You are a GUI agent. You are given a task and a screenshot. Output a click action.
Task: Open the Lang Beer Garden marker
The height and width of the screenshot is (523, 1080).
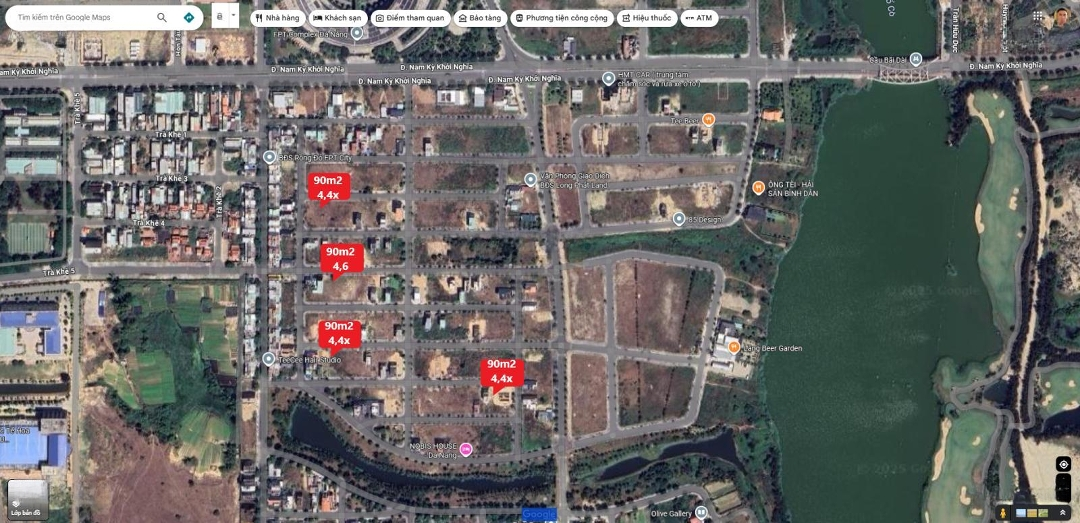click(x=734, y=347)
